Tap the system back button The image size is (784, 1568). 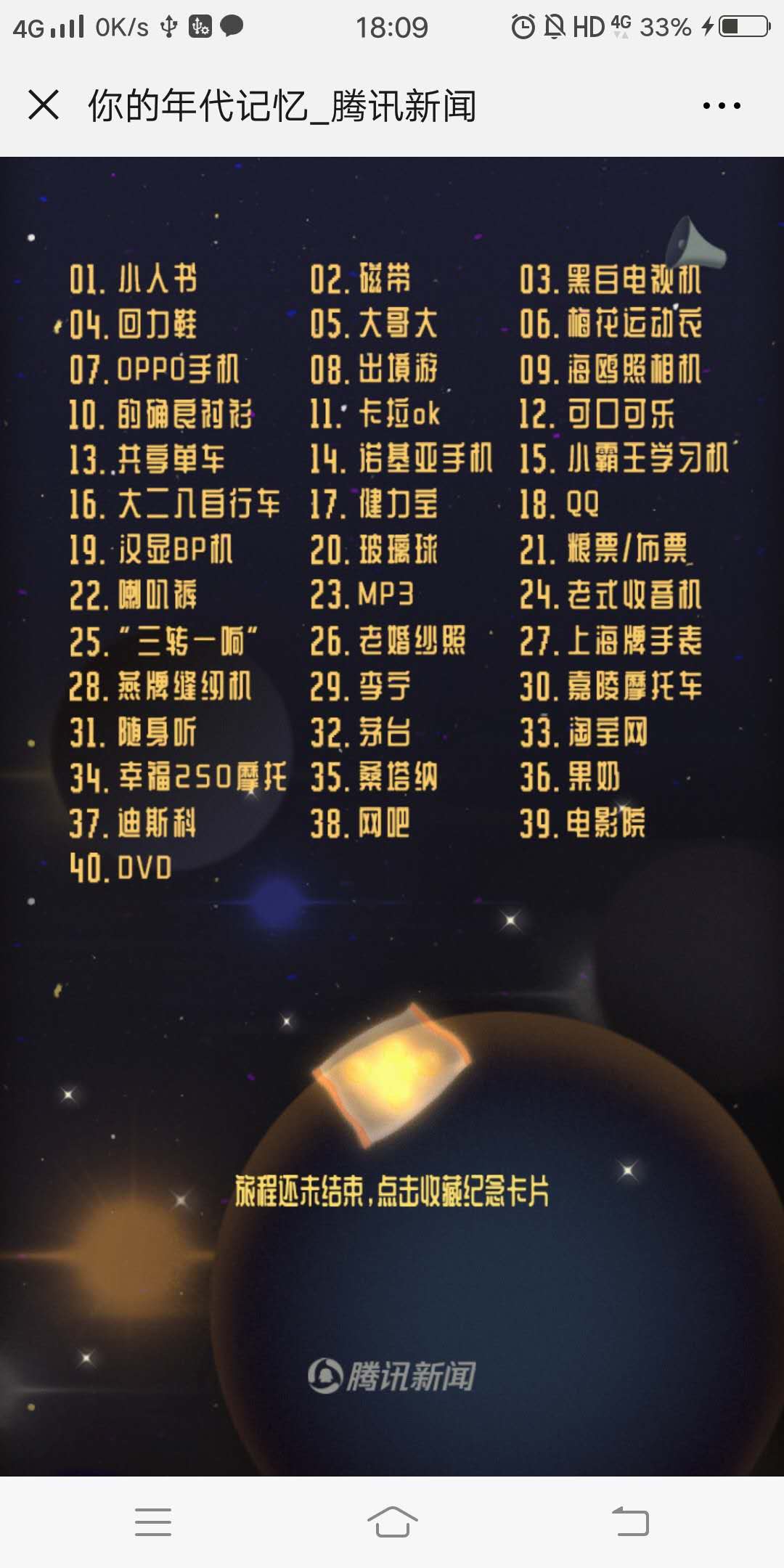[630, 1522]
